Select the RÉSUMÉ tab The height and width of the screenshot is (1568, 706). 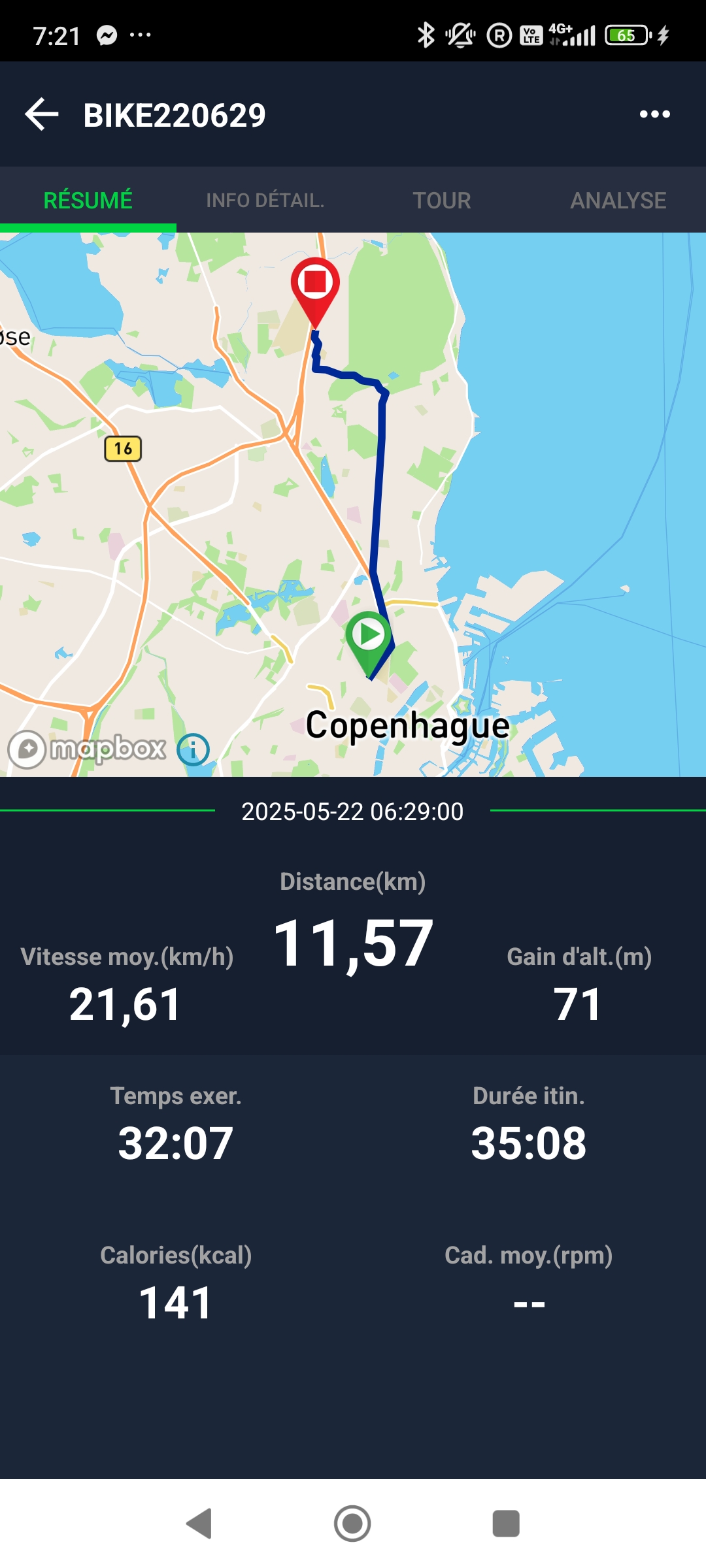[x=88, y=201]
